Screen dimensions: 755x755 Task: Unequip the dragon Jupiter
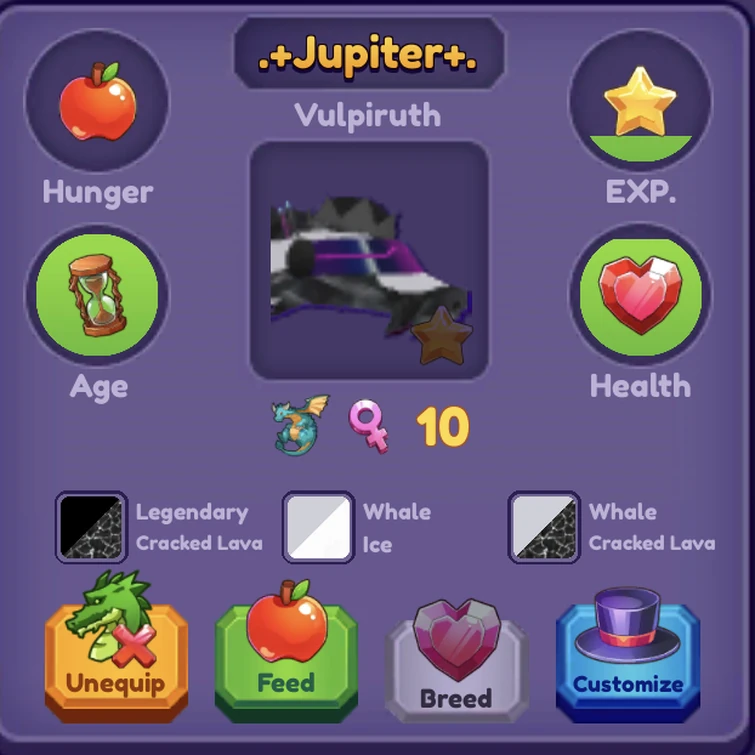pyautogui.click(x=115, y=660)
